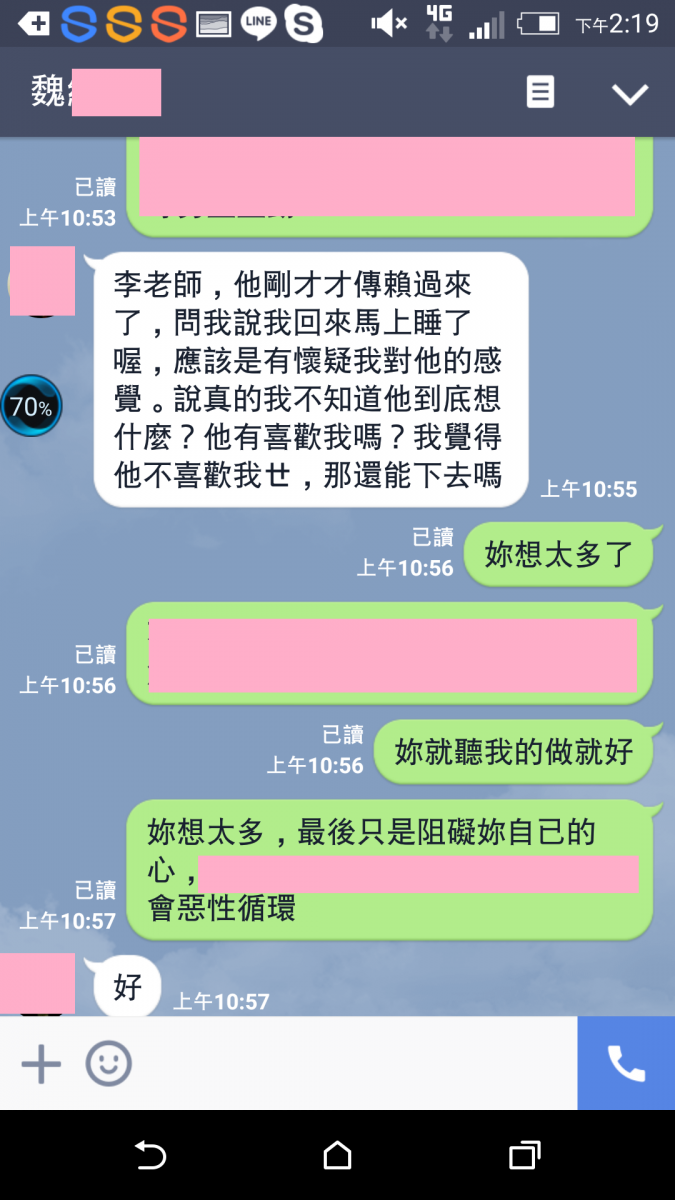This screenshot has height=1200, width=675.
Task: Open the plus attachment menu
Action: pyautogui.click(x=41, y=1064)
